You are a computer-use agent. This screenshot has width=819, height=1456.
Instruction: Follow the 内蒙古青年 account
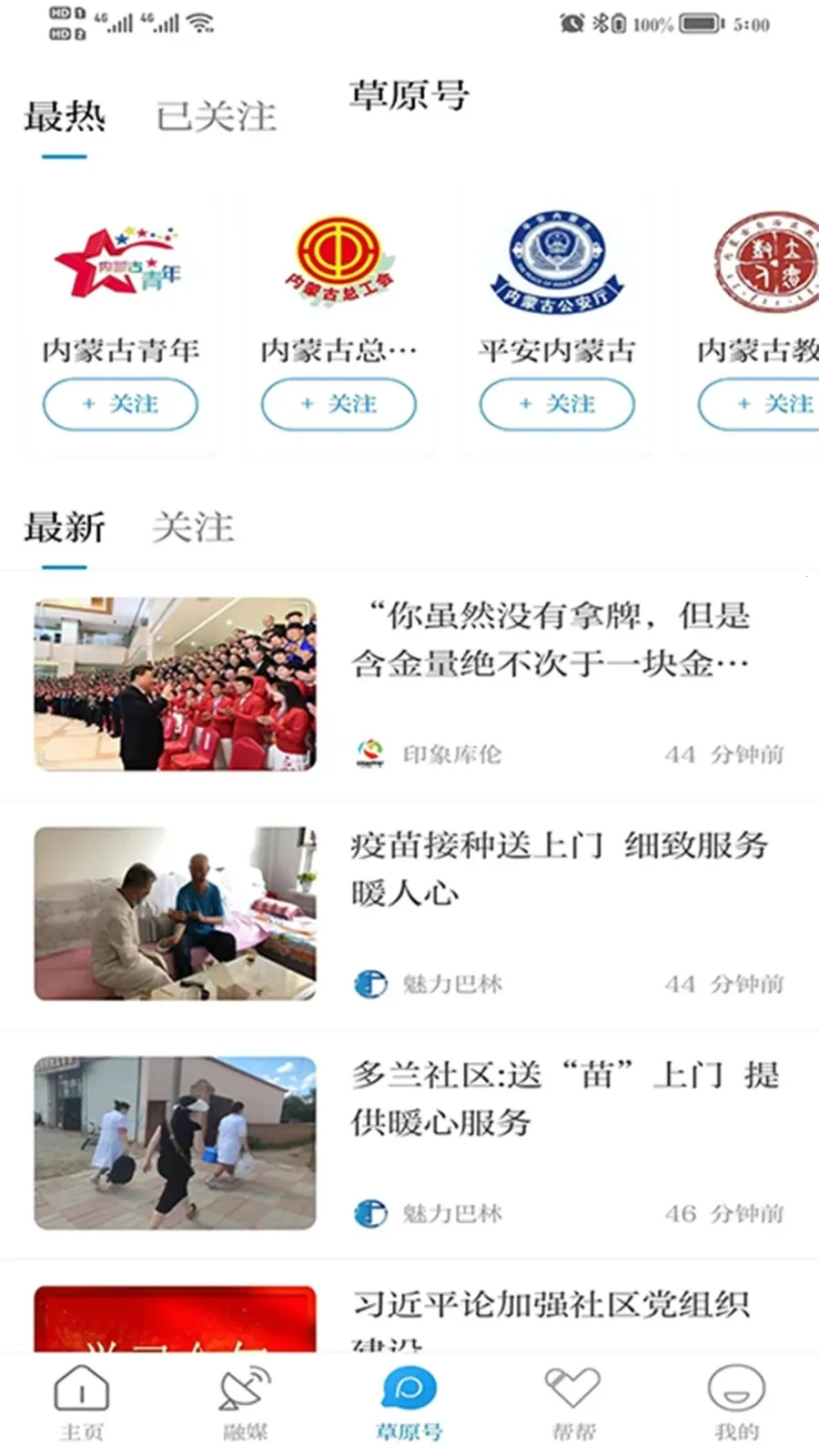pyautogui.click(x=120, y=404)
